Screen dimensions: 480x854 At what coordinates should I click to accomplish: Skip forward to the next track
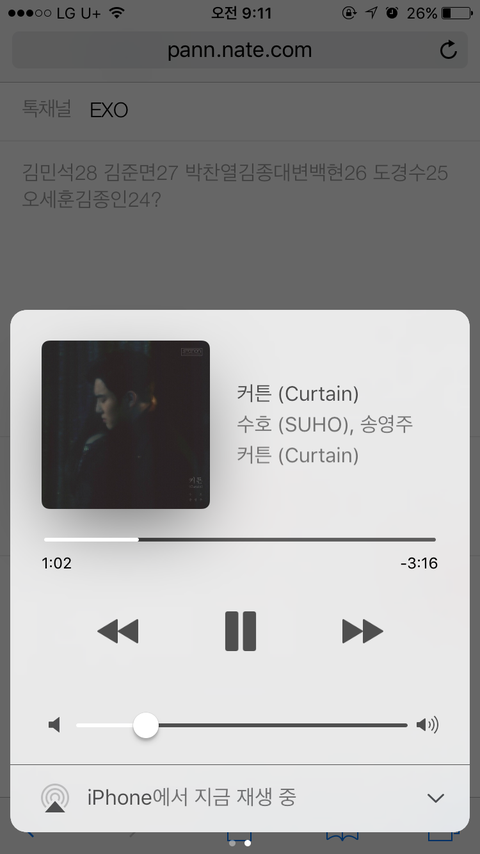[362, 631]
